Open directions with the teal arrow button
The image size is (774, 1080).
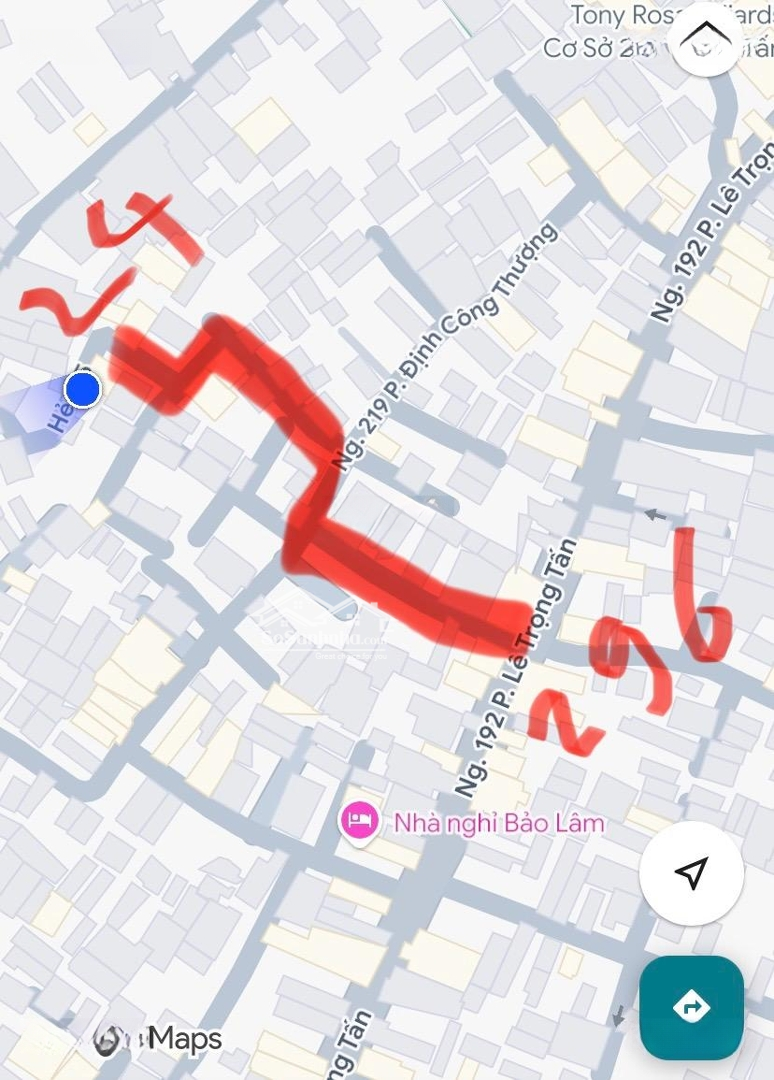click(691, 1007)
